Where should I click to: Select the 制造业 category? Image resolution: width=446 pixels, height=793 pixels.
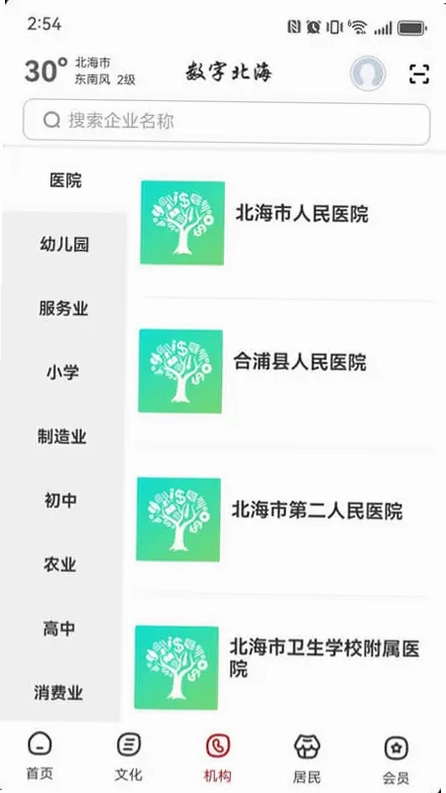click(x=62, y=436)
